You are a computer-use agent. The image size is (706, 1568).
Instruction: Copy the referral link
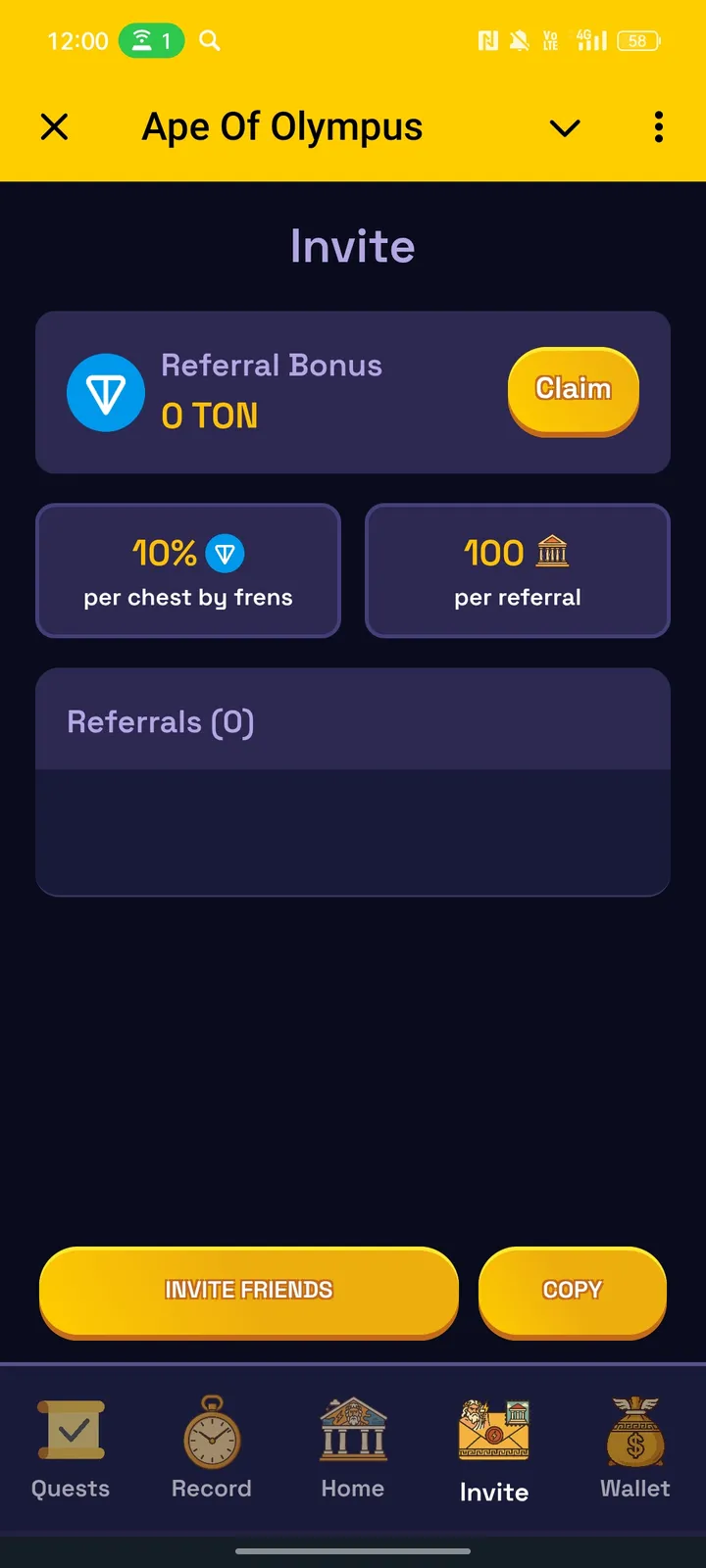pos(572,1290)
